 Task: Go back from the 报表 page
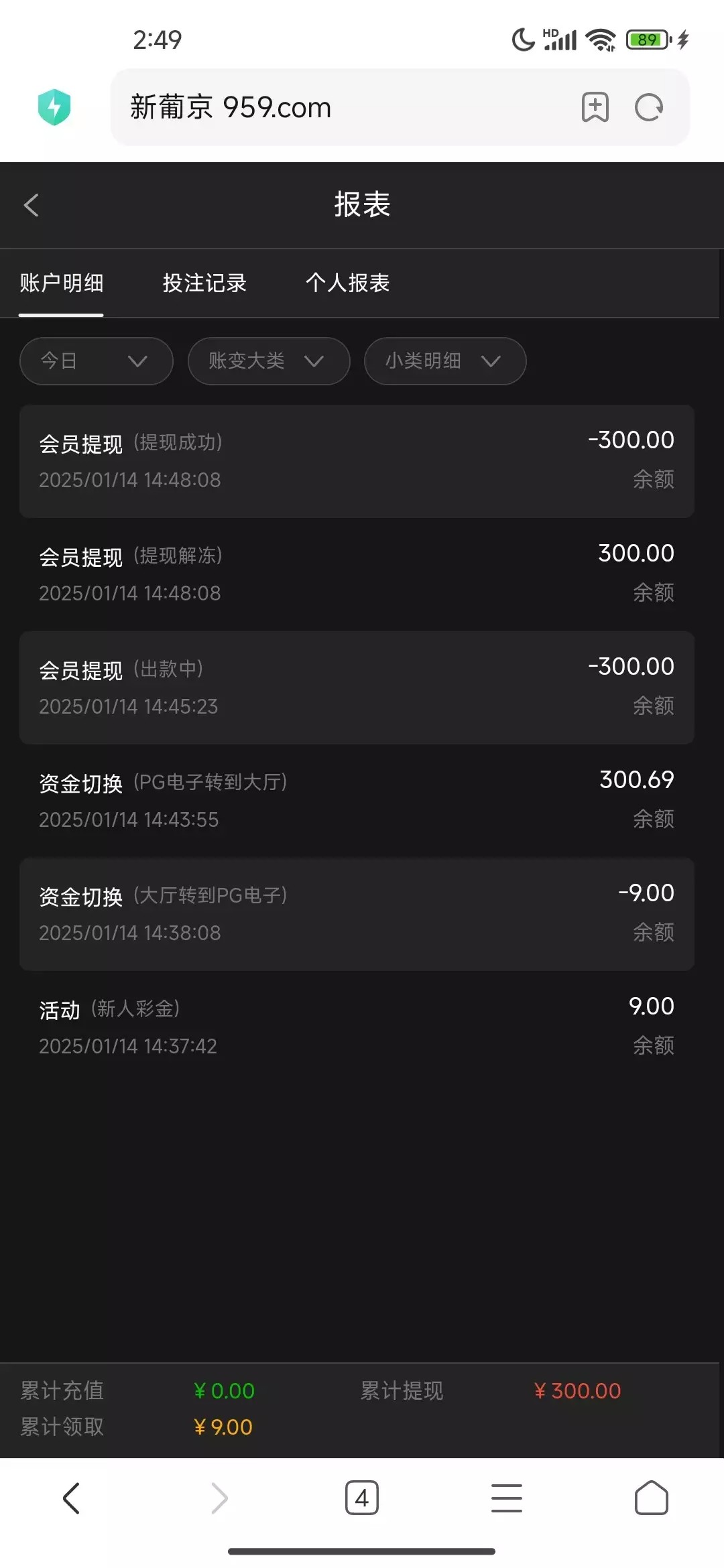32,205
